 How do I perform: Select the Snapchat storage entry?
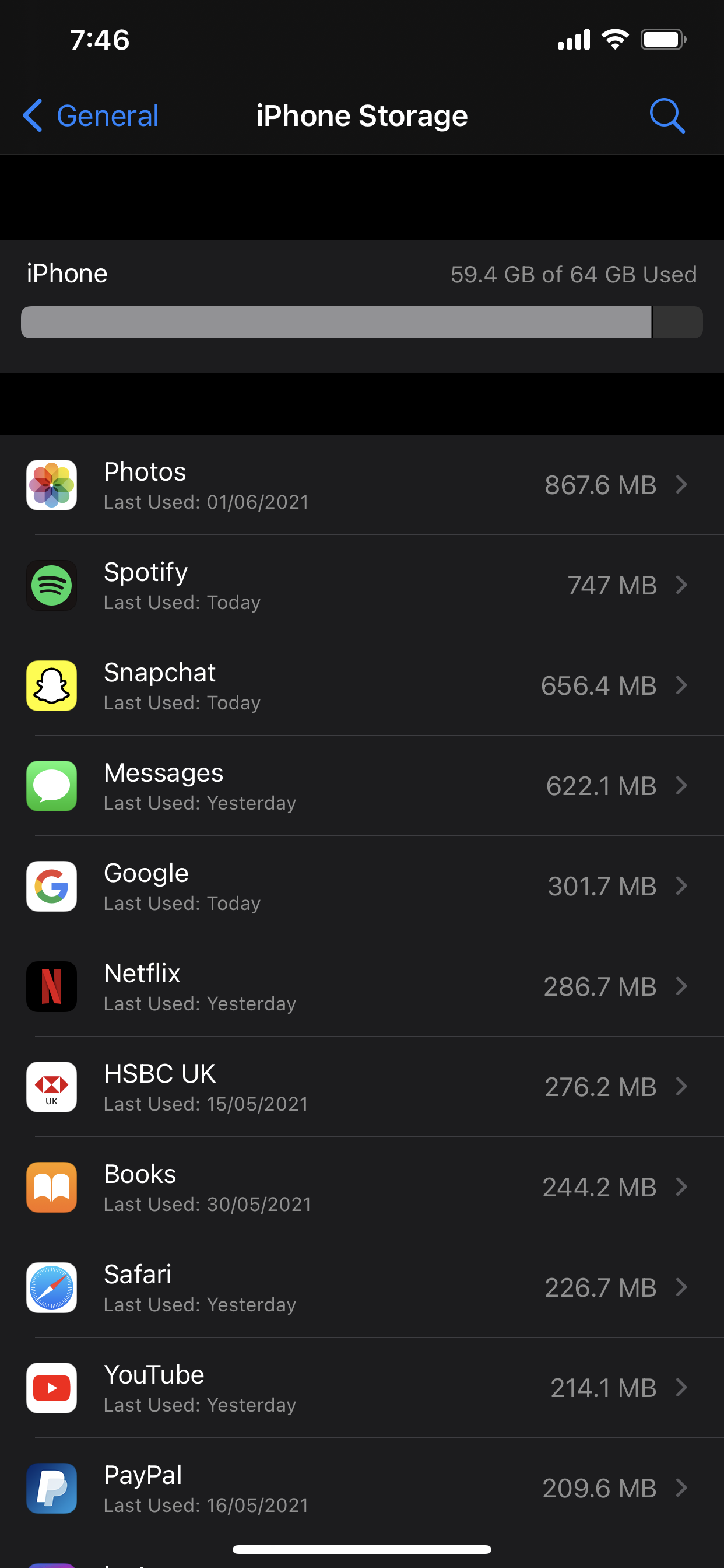coord(362,686)
